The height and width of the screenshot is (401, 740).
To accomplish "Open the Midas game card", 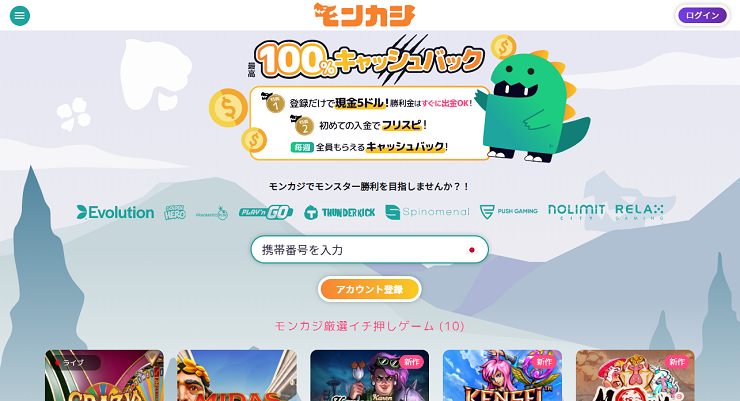I will 237,377.
